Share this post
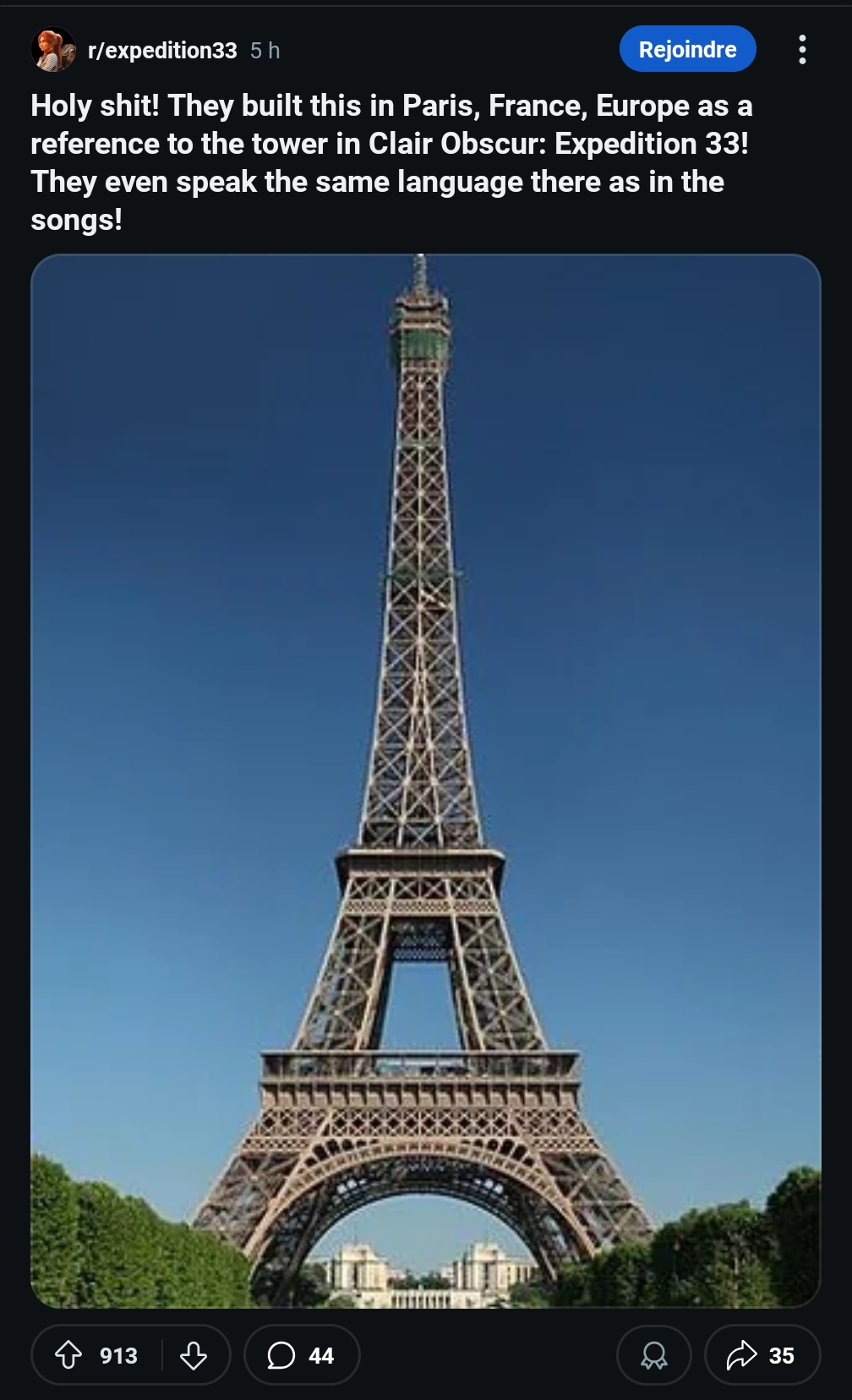The image size is (852, 1400). 762,1355
